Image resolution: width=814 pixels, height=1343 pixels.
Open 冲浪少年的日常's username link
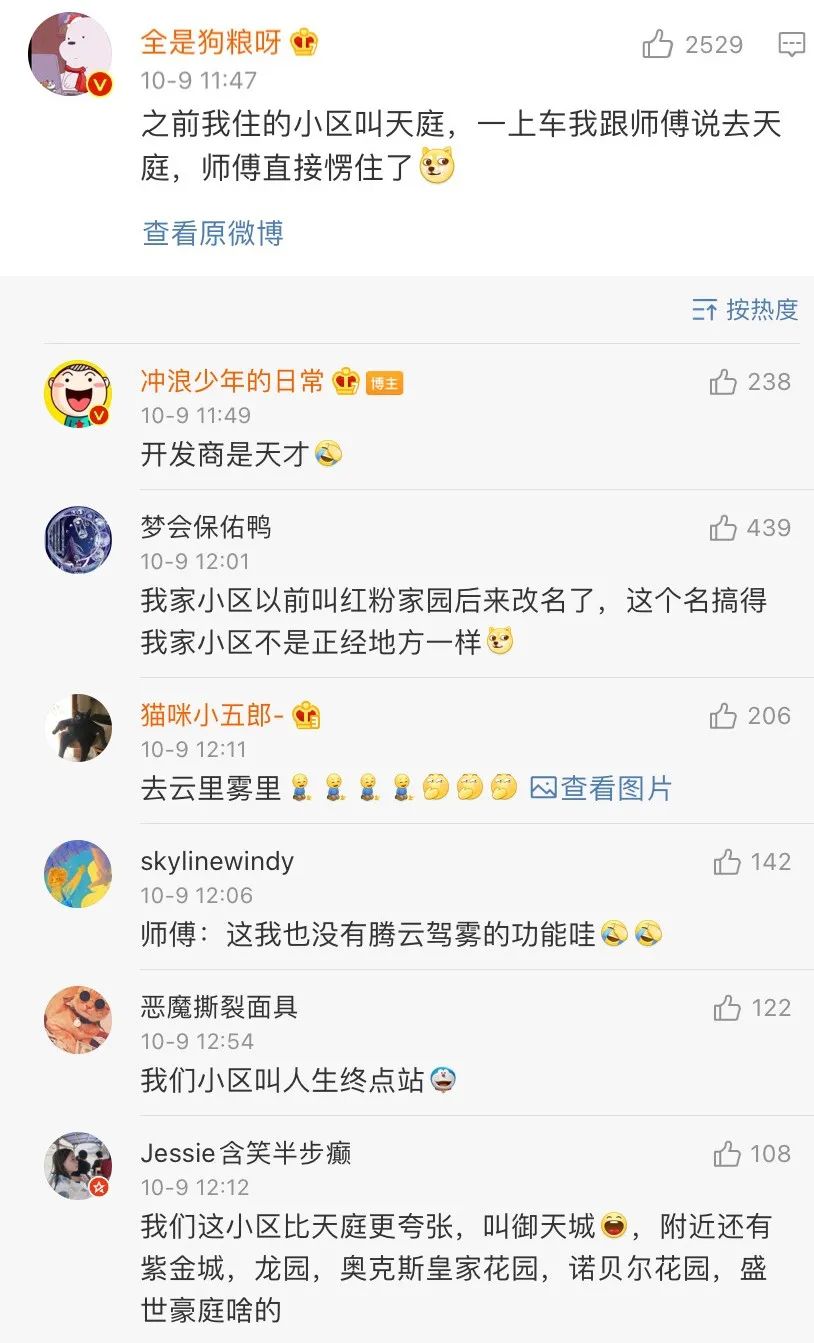click(x=232, y=381)
